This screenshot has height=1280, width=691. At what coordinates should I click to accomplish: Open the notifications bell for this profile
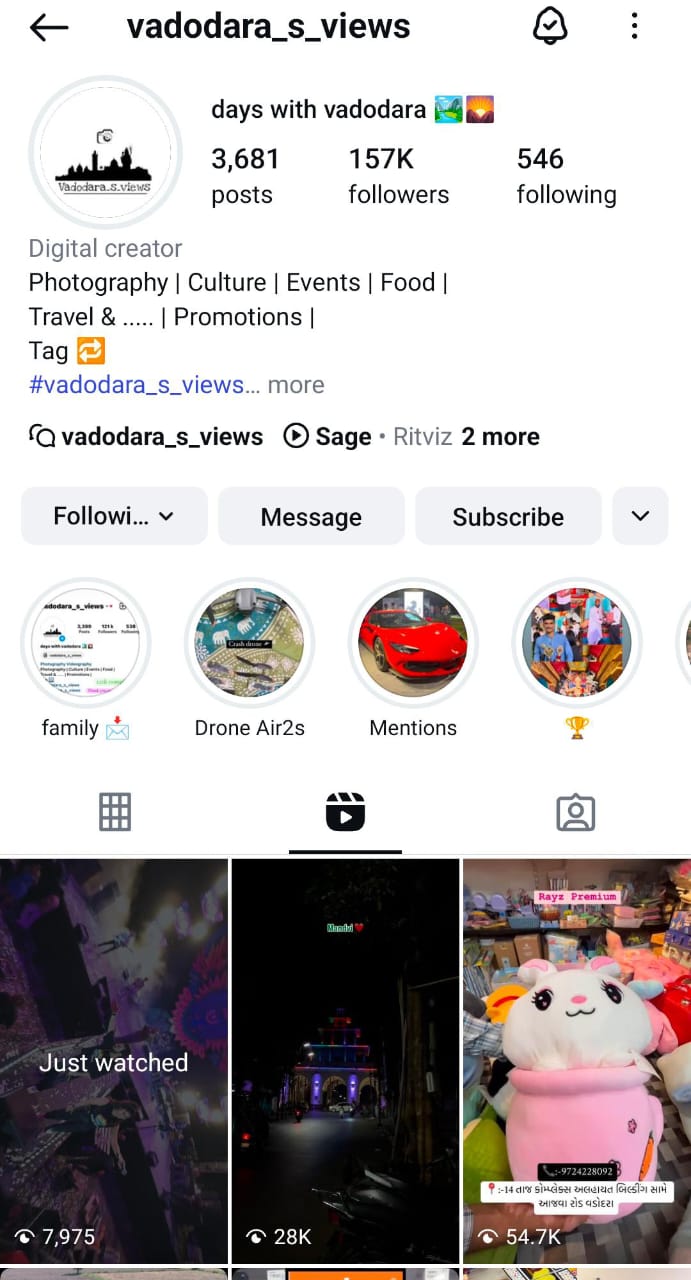click(x=550, y=26)
